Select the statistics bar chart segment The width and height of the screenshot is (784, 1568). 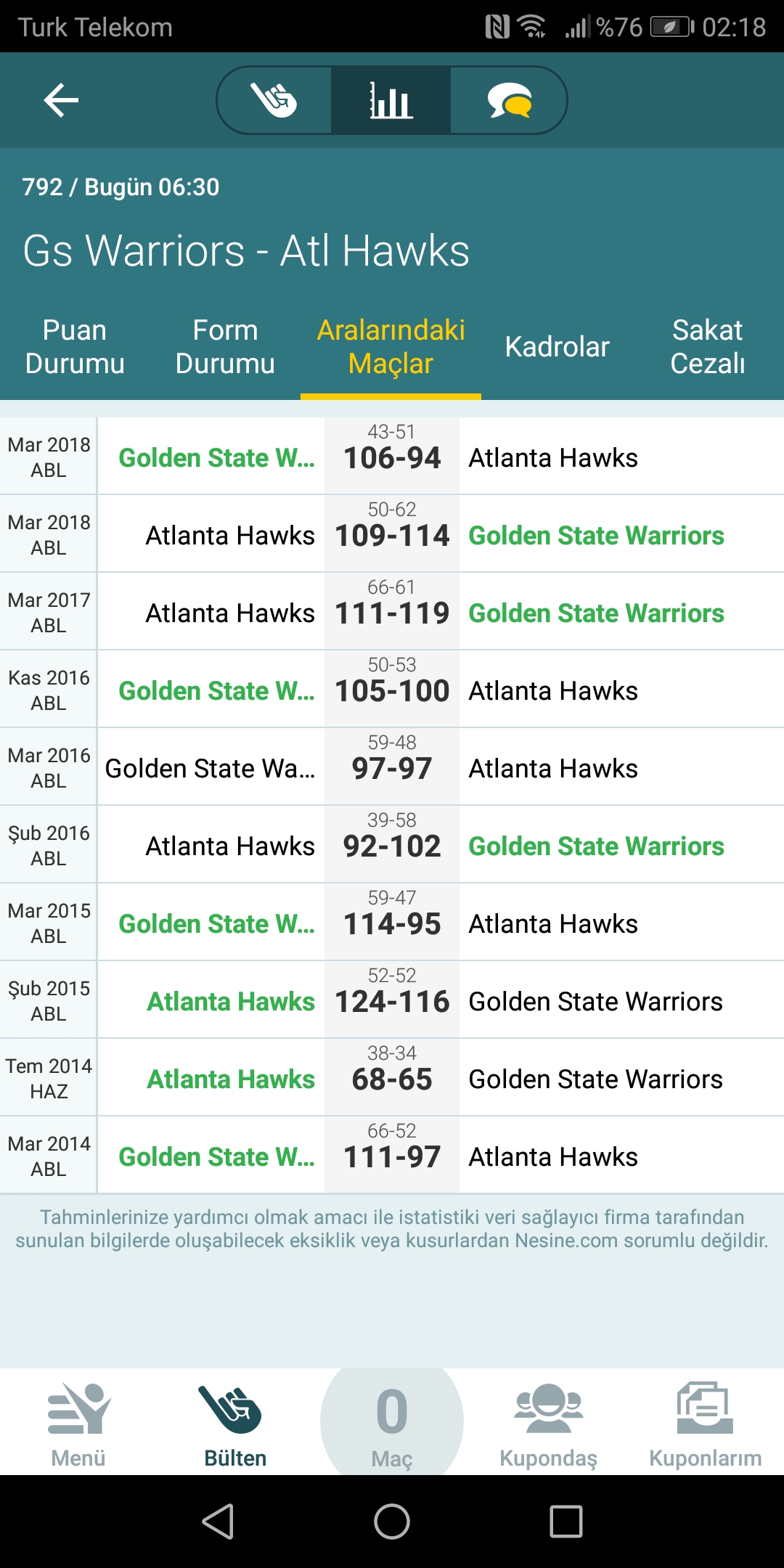pyautogui.click(x=391, y=100)
